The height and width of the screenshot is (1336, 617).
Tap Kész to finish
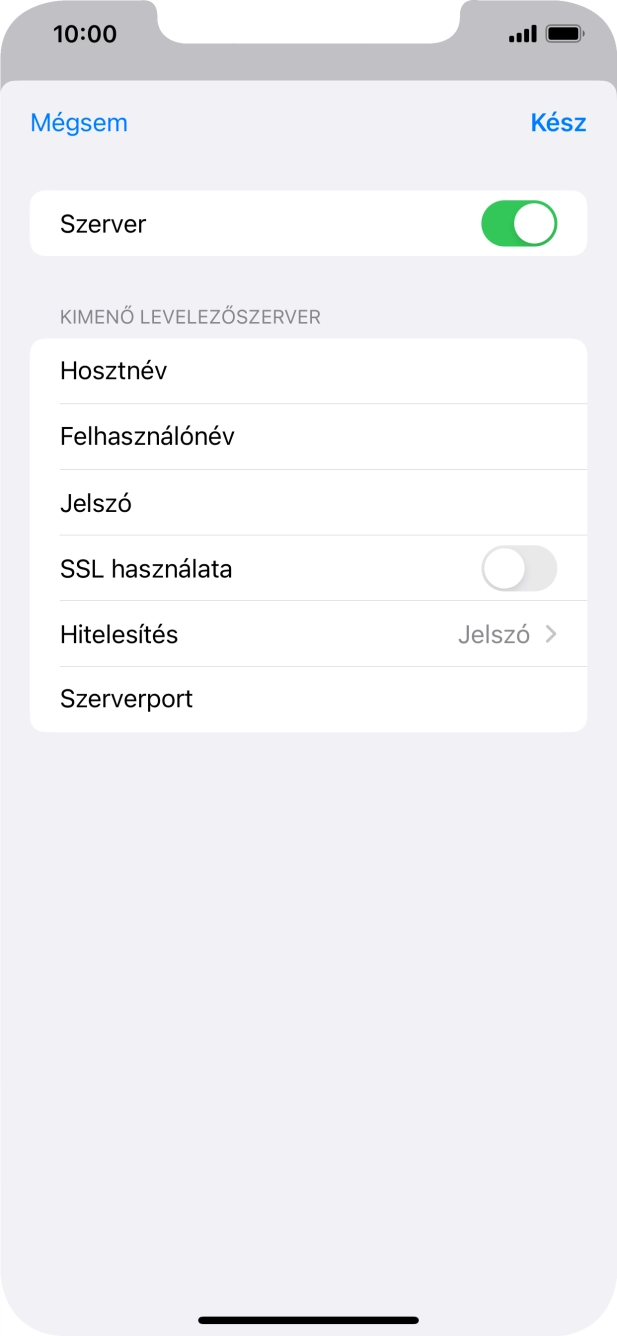tap(558, 123)
